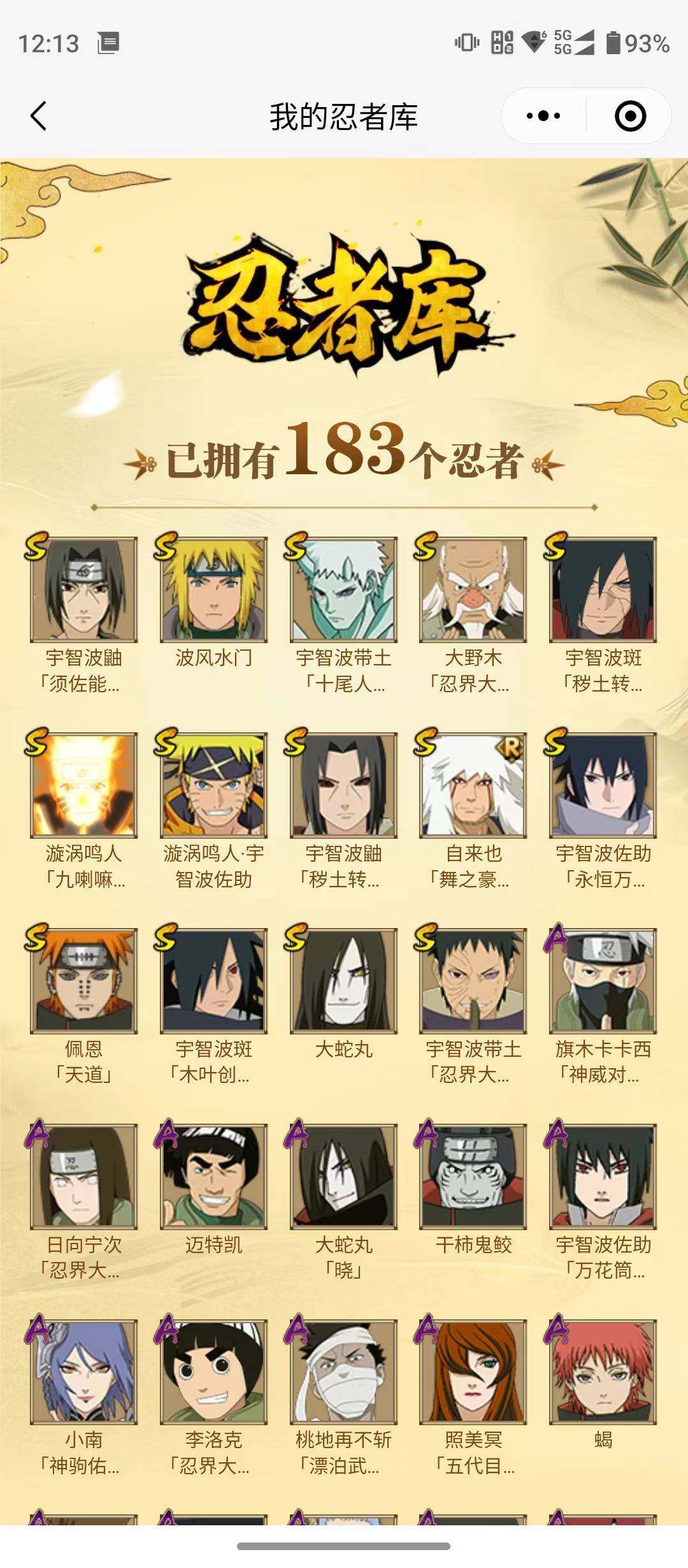This screenshot has width=688, height=1568.
Task: Go back from 我的忍者库 page
Action: (39, 116)
